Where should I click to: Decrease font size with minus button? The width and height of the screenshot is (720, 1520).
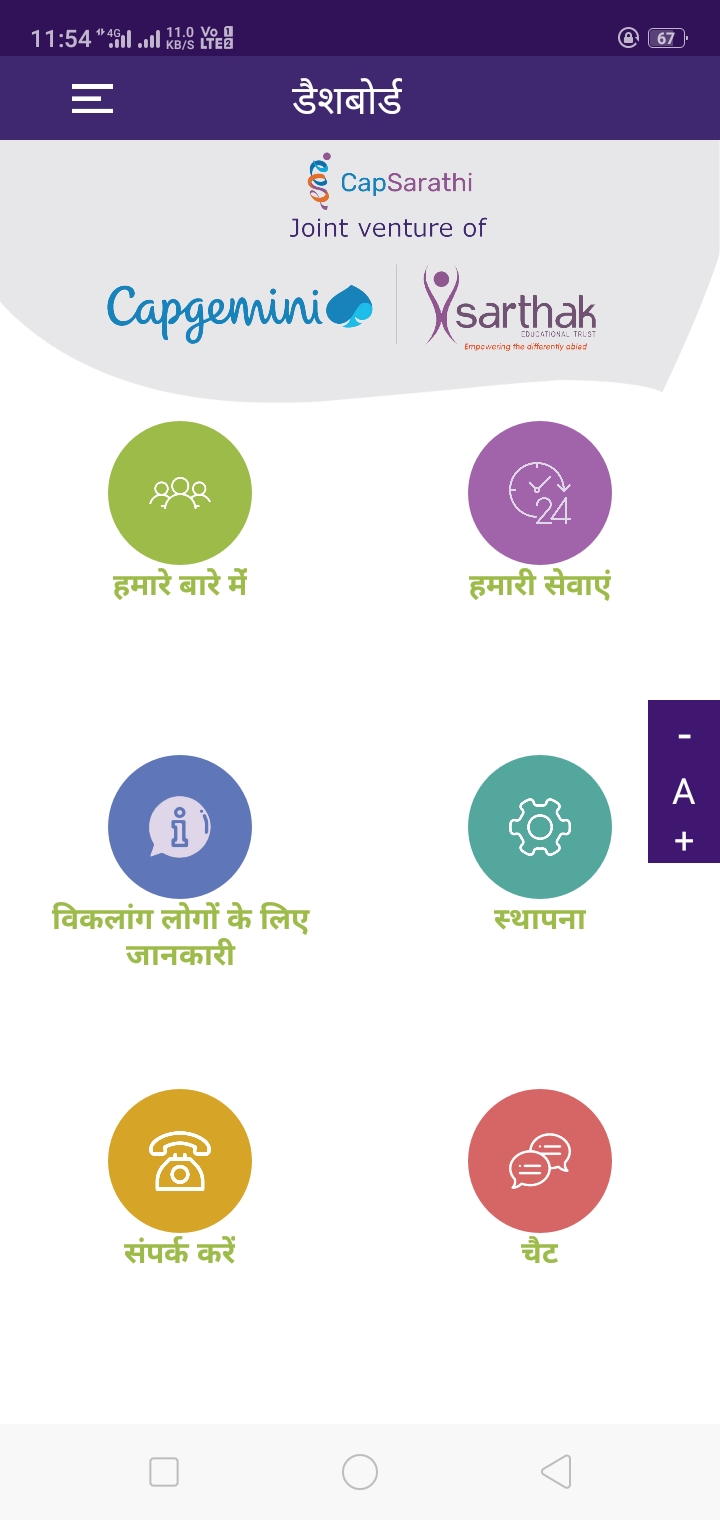tap(684, 736)
